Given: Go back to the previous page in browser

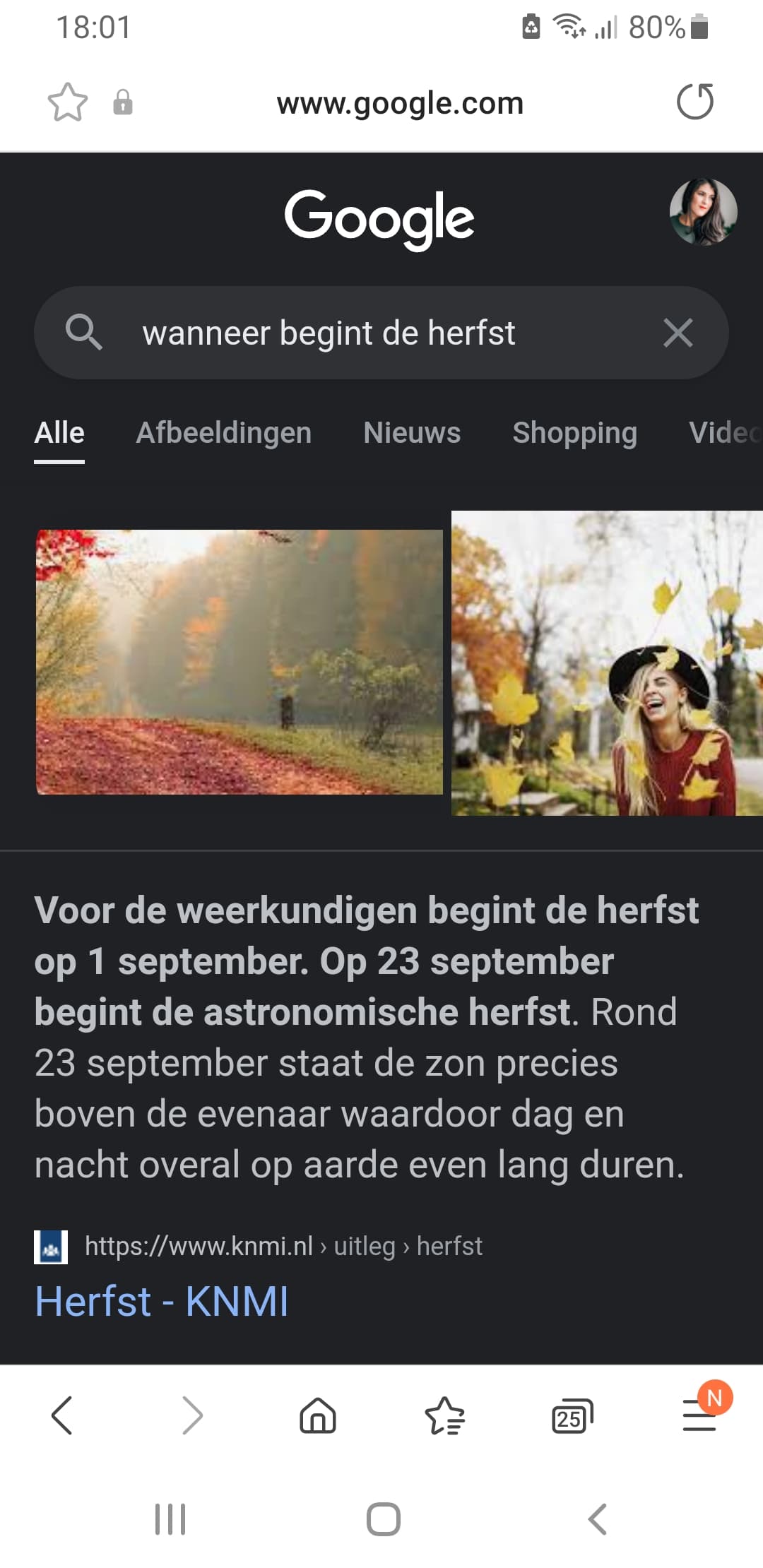Looking at the screenshot, I should [62, 1415].
